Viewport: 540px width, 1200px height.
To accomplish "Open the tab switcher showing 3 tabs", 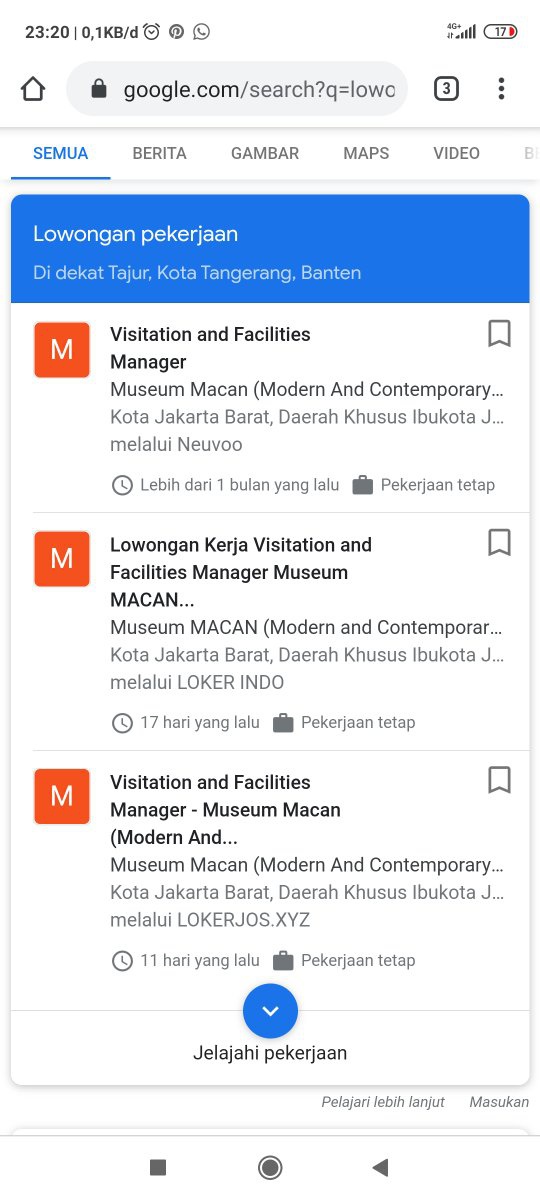I will pos(446,89).
